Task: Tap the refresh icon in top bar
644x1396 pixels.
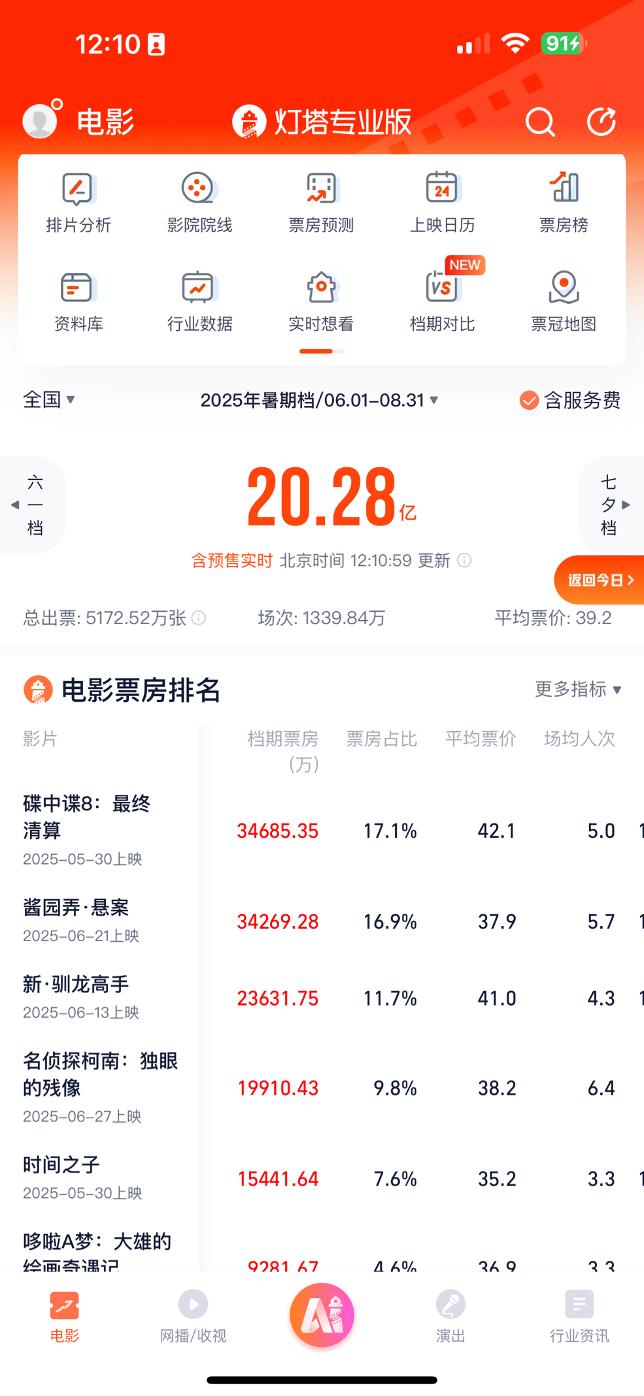Action: pyautogui.click(x=601, y=122)
